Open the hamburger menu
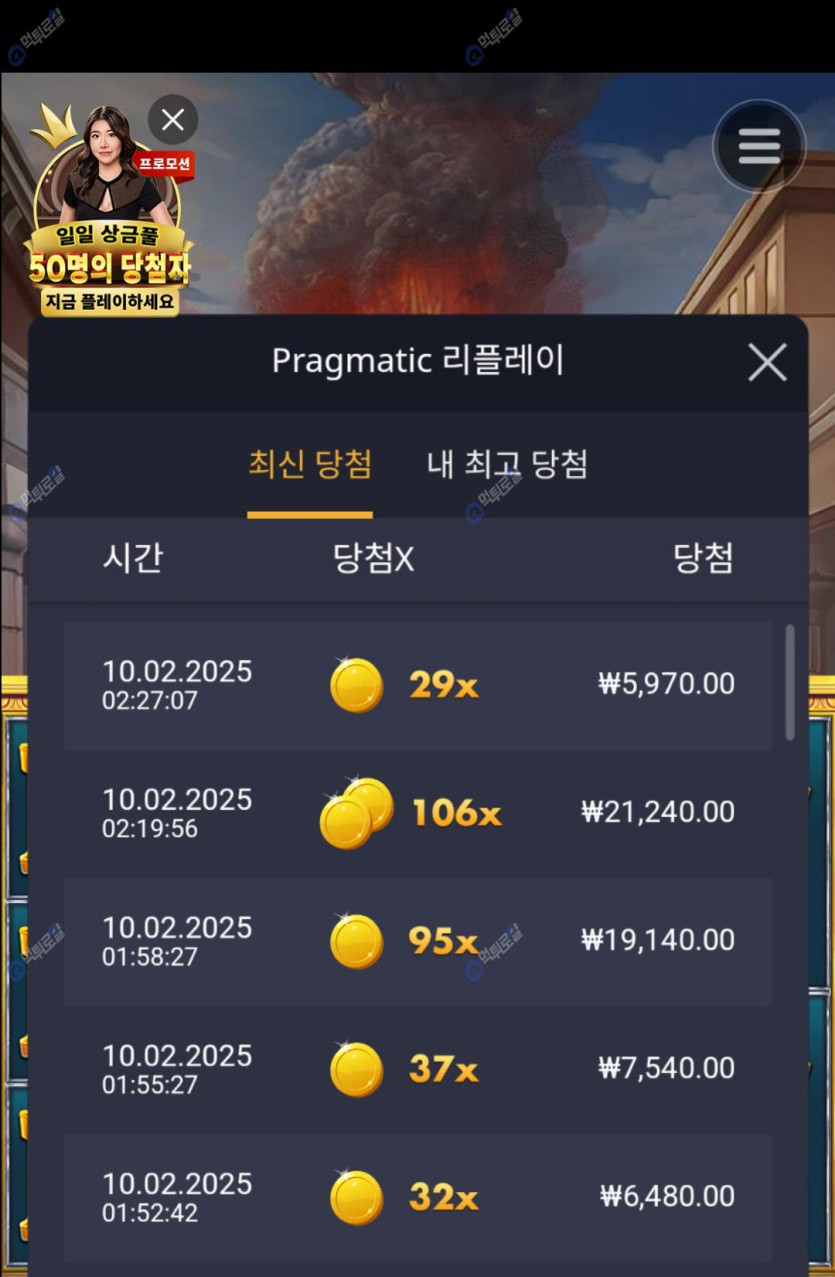835x1277 pixels. point(759,147)
